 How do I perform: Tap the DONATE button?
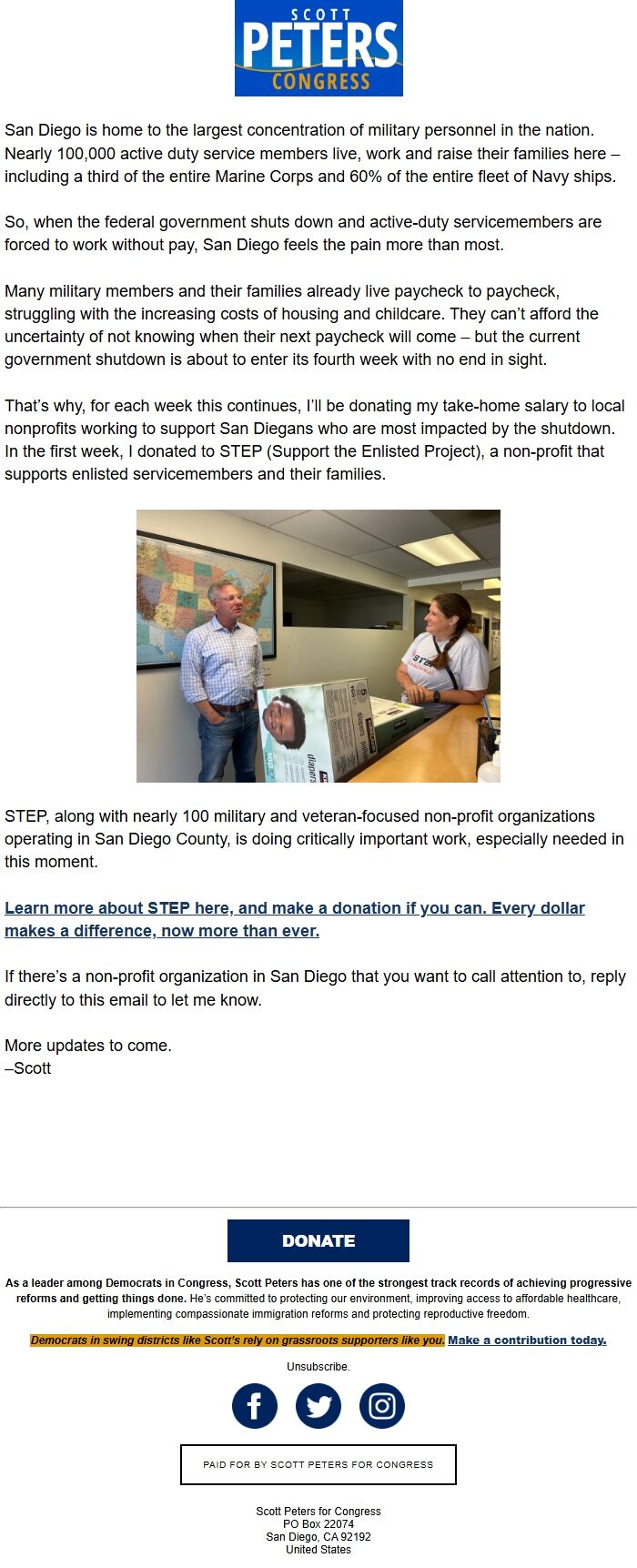318,1240
